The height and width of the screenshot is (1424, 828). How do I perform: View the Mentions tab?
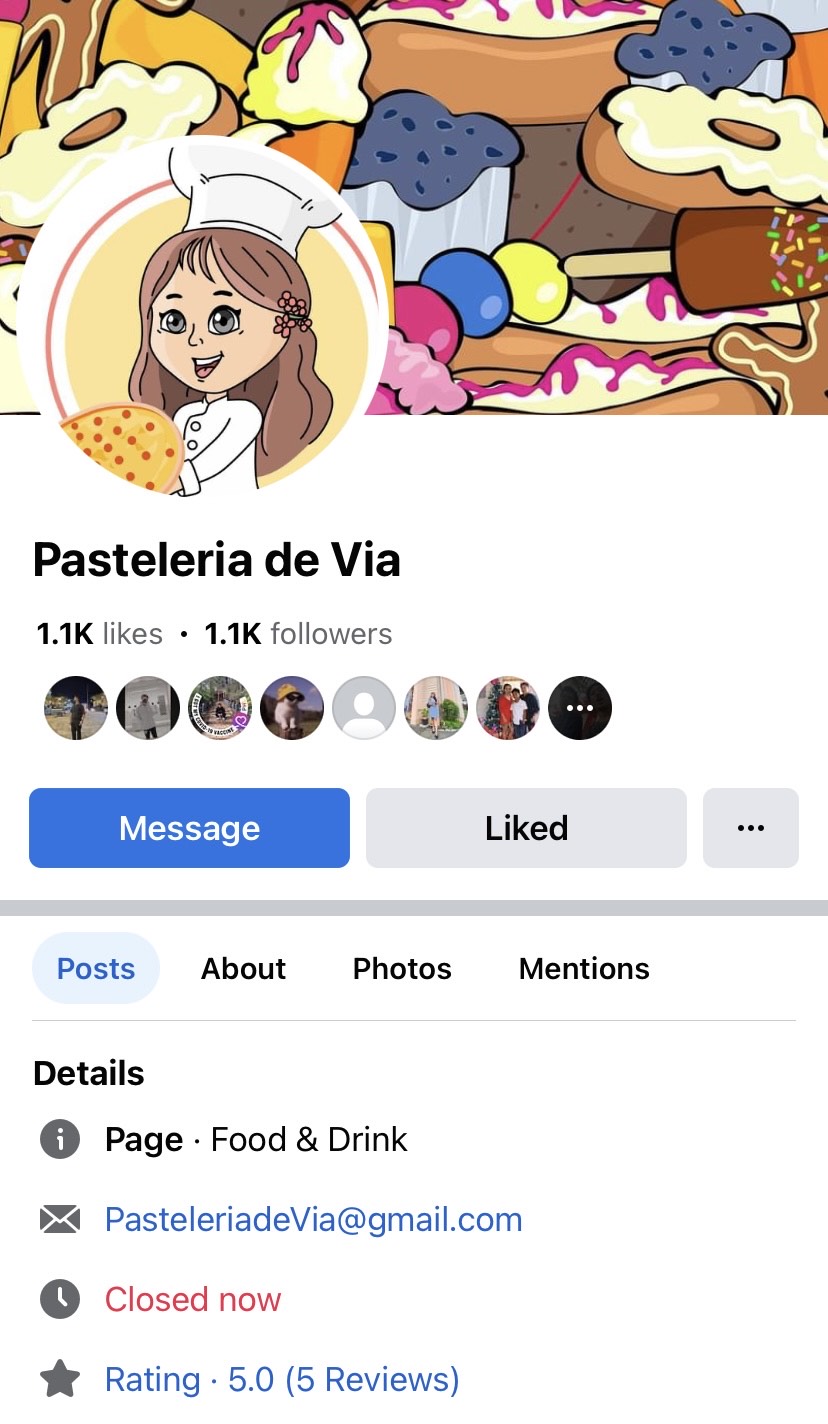(x=584, y=968)
